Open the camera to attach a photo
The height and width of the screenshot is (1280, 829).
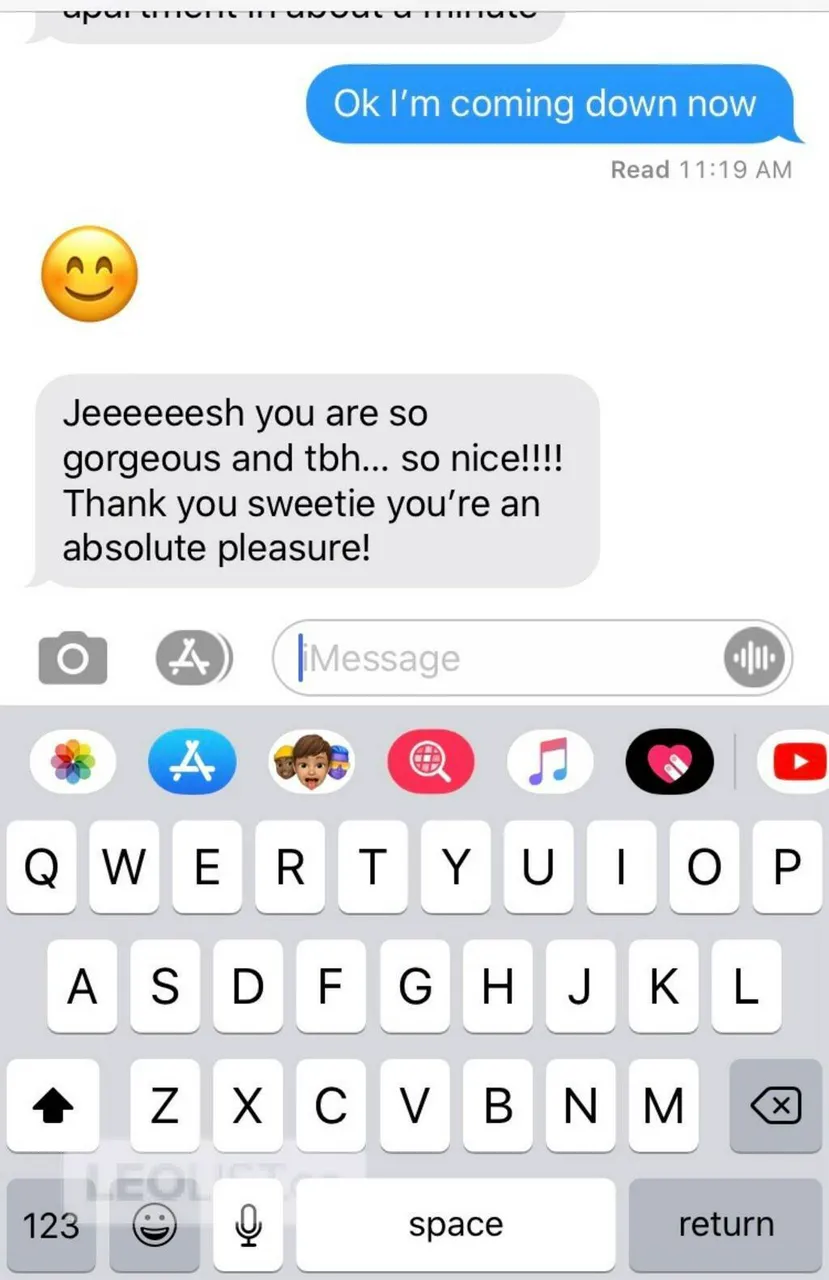tap(72, 659)
